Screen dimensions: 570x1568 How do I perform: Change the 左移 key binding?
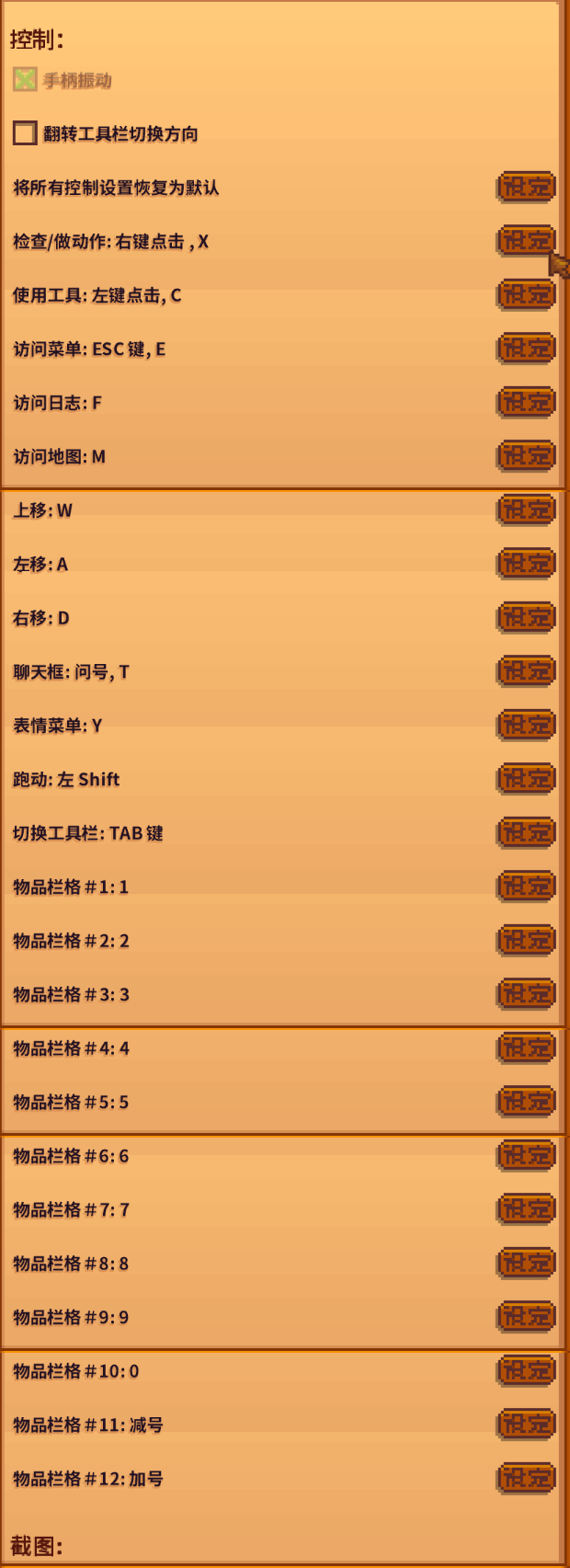coord(526,563)
